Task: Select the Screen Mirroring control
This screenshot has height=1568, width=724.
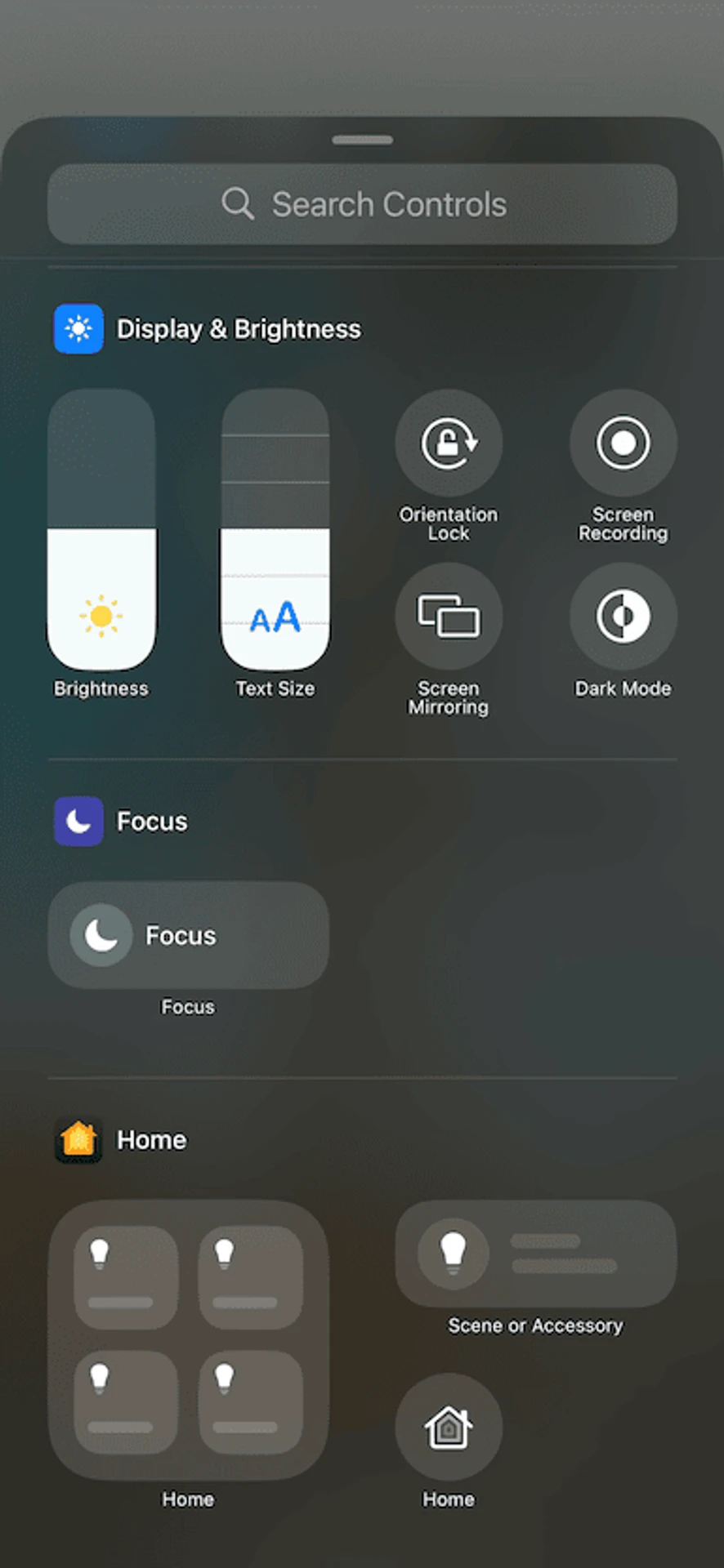Action: pyautogui.click(x=449, y=617)
